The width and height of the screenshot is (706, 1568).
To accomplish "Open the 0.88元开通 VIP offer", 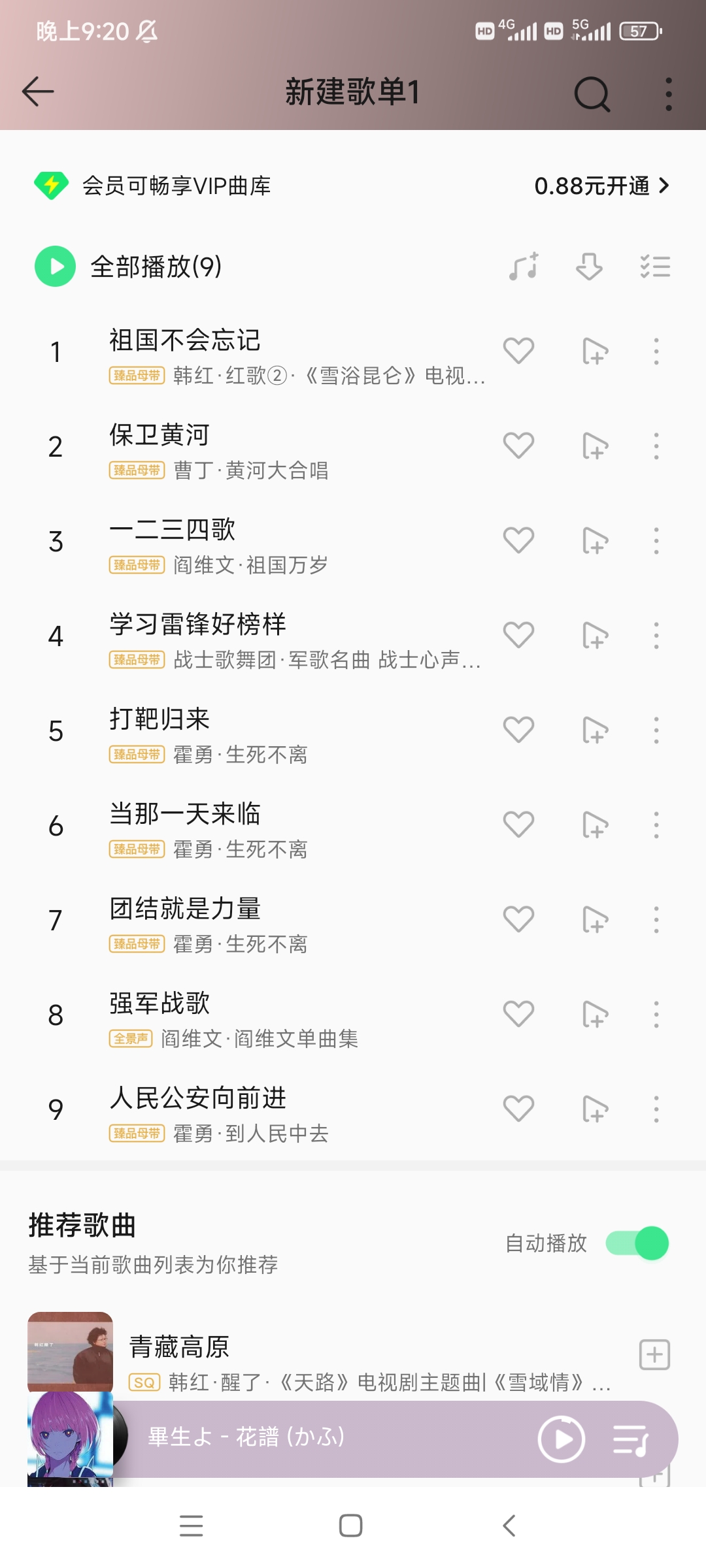I will tap(601, 186).
